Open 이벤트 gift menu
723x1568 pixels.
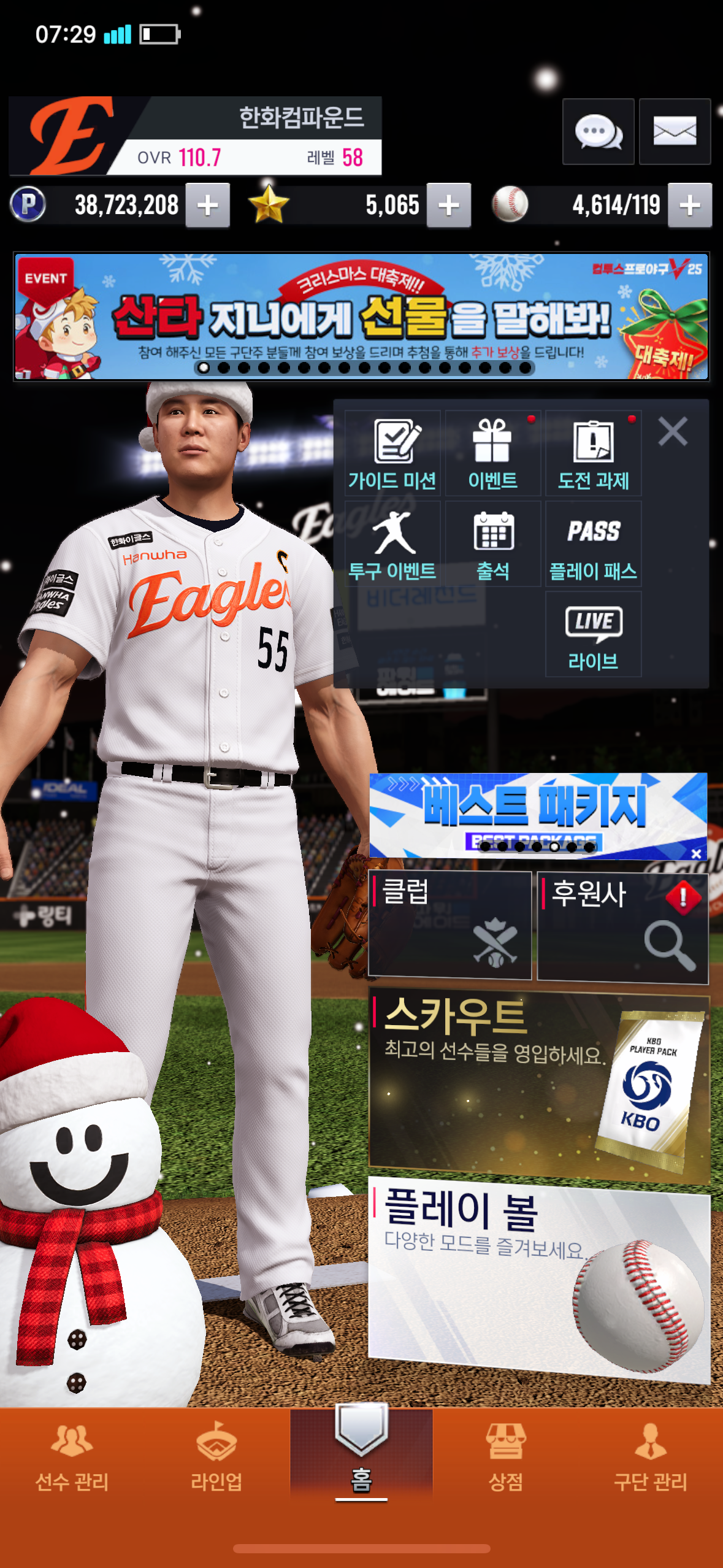tap(493, 453)
